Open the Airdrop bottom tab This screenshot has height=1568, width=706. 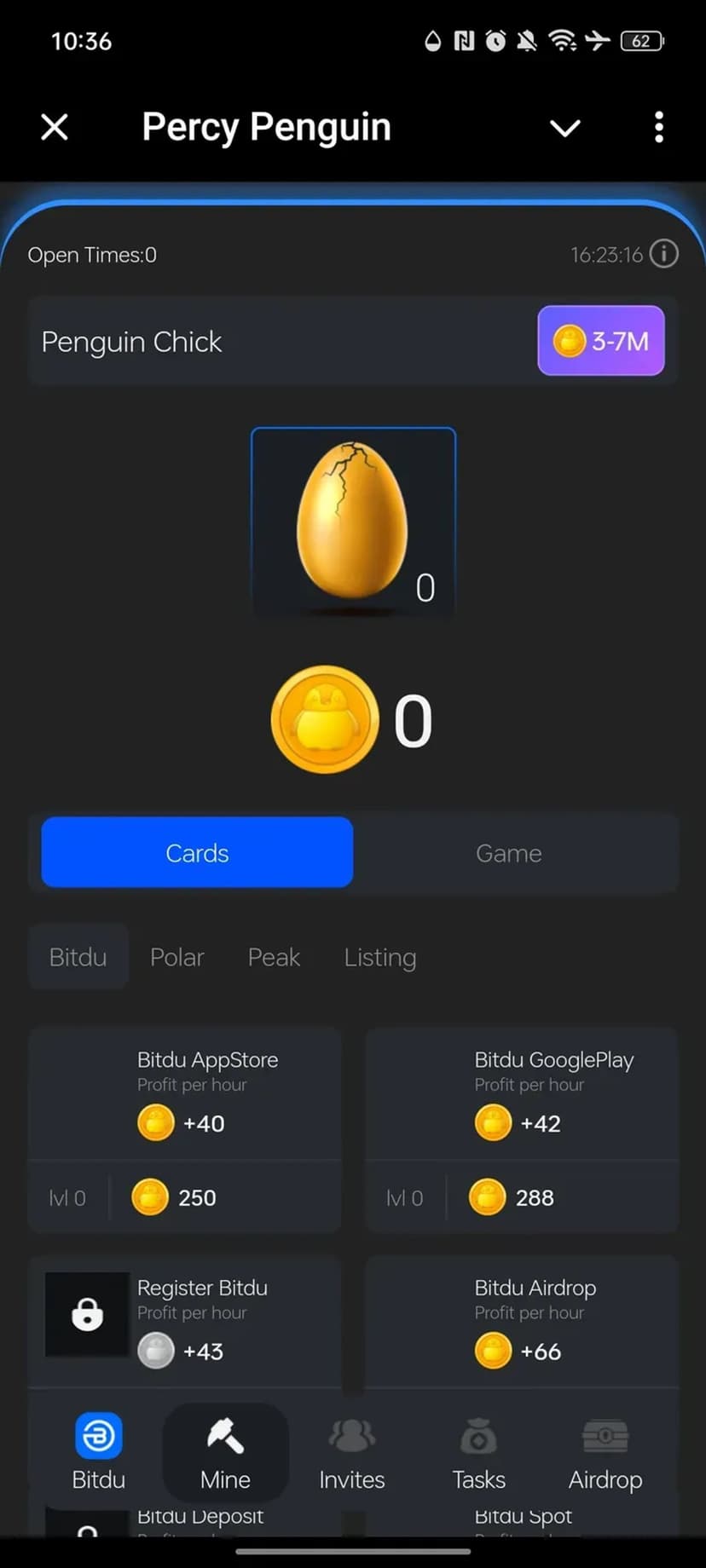pyautogui.click(x=605, y=1452)
